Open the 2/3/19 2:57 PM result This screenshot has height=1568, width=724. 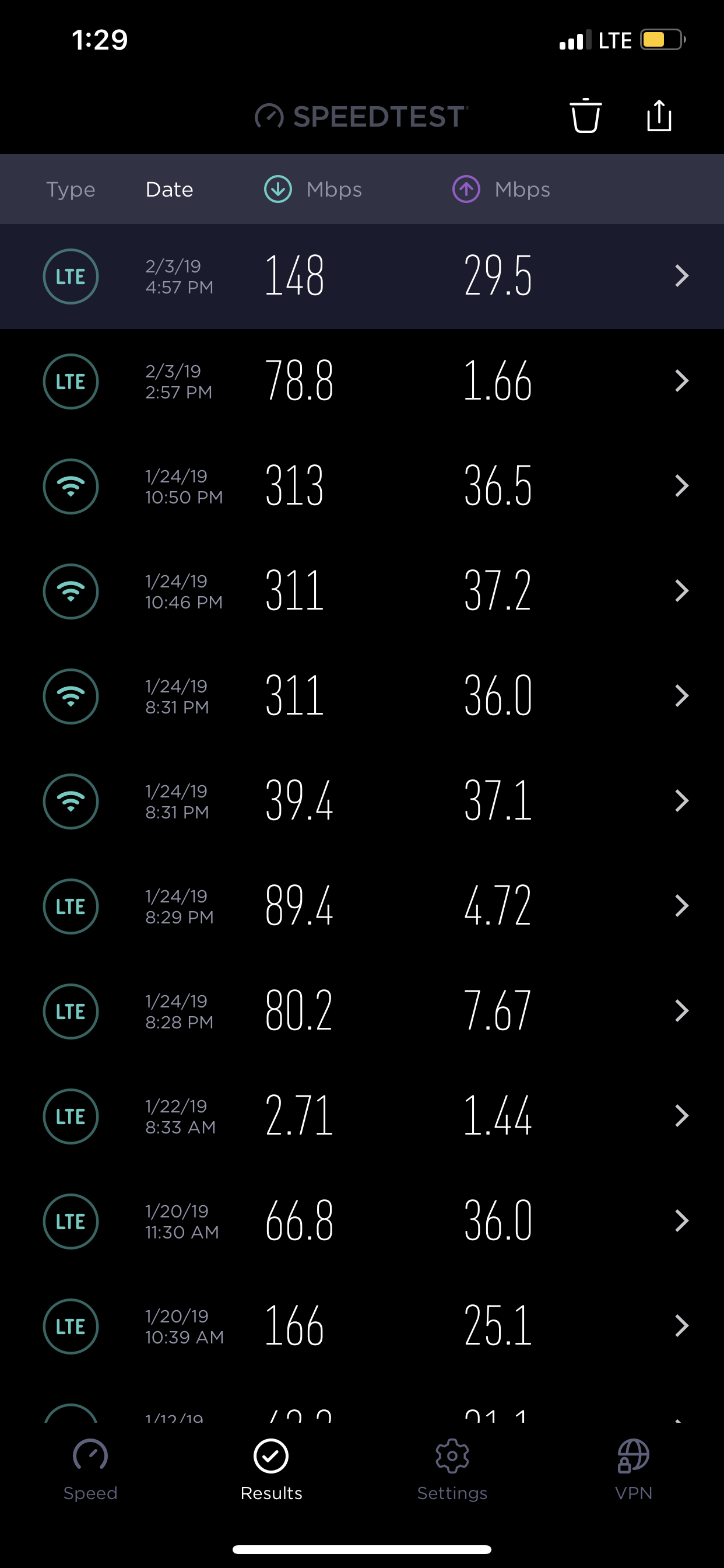[x=362, y=381]
